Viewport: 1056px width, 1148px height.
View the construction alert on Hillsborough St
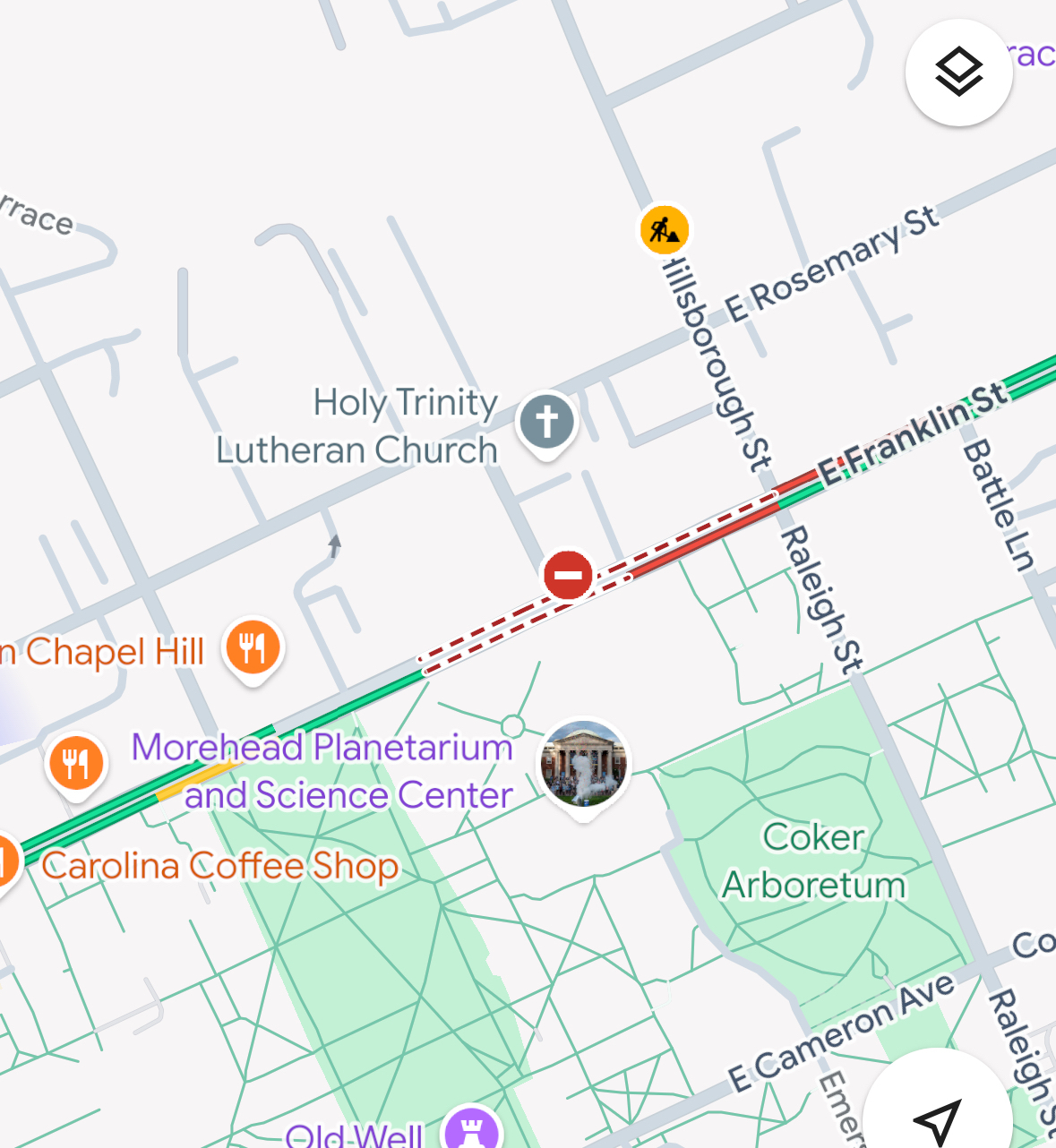[x=664, y=229]
